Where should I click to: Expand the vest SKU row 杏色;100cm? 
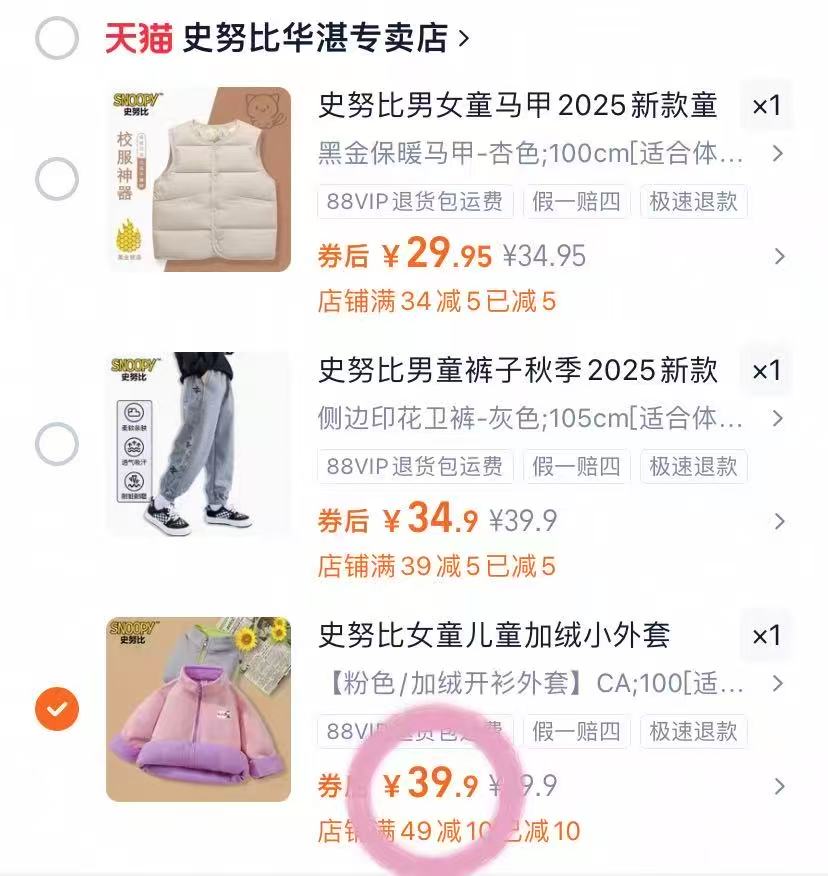(530, 155)
